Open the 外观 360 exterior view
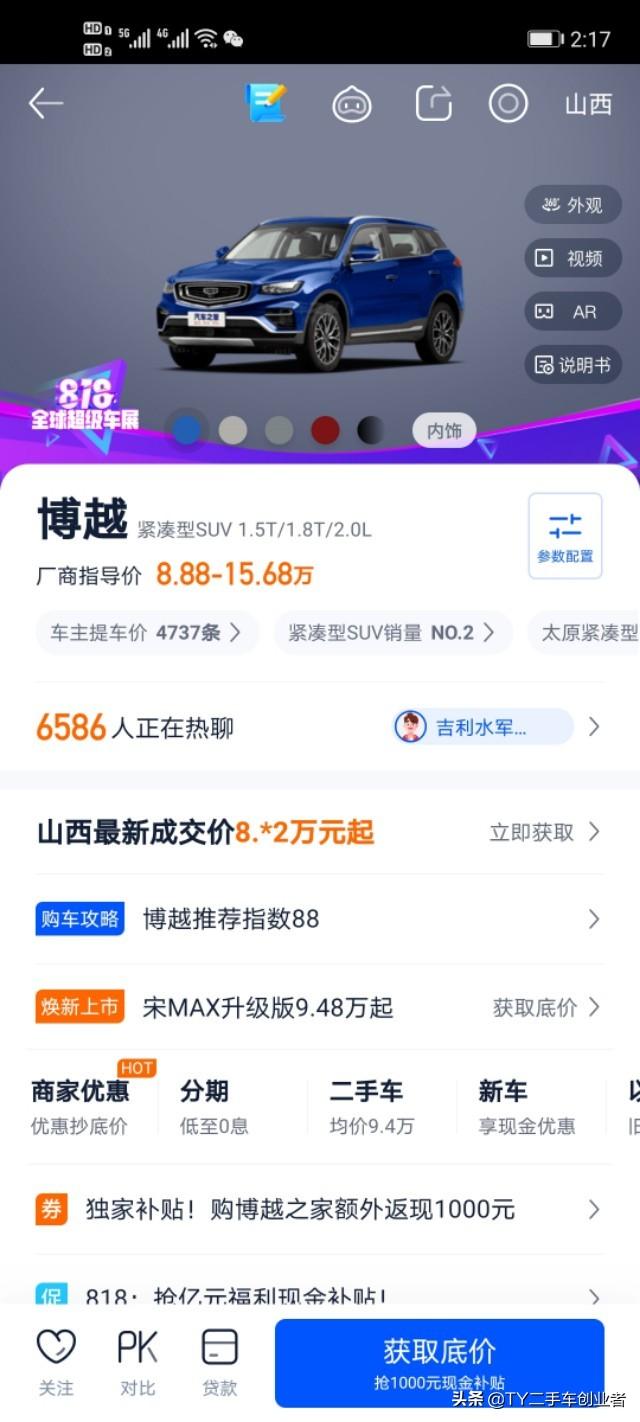 tap(573, 205)
